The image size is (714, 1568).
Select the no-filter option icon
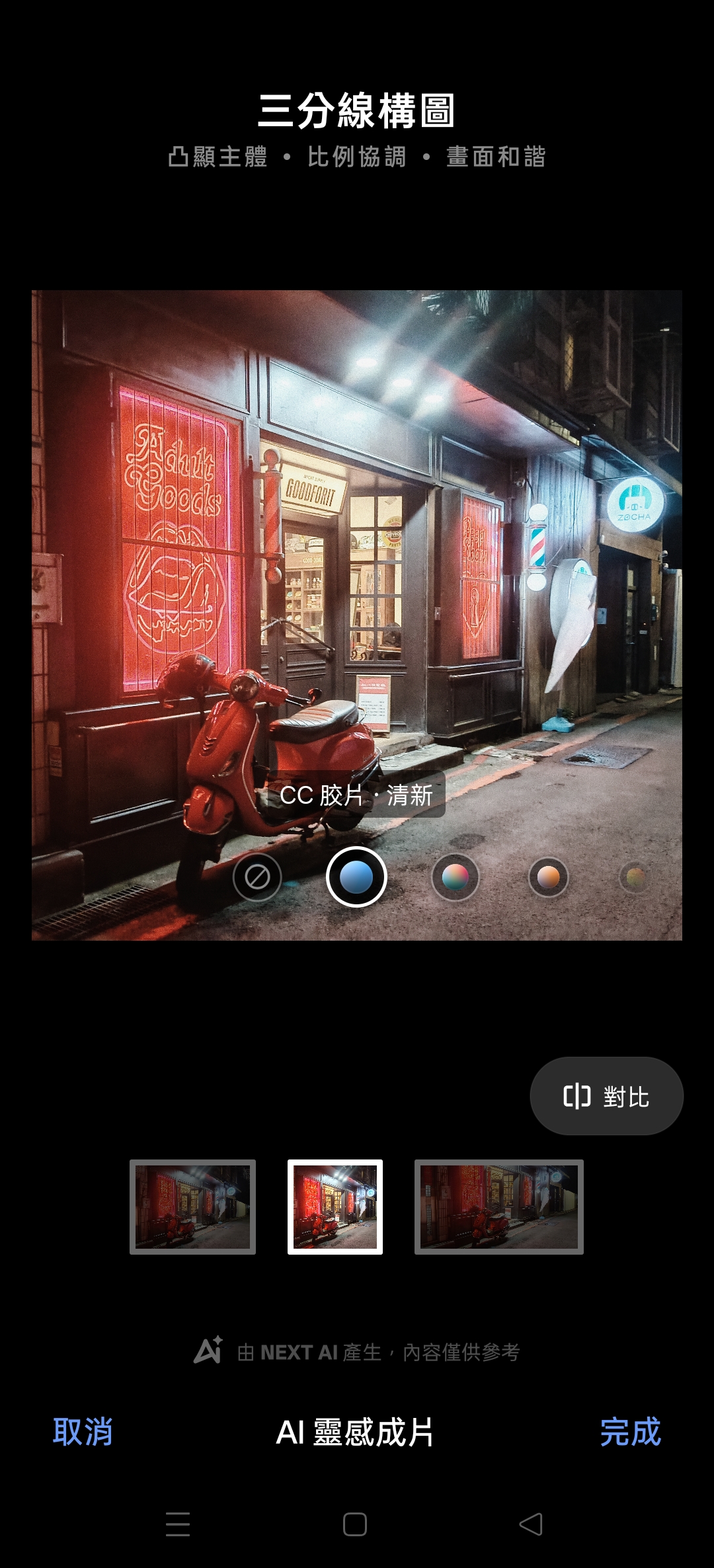[x=257, y=877]
